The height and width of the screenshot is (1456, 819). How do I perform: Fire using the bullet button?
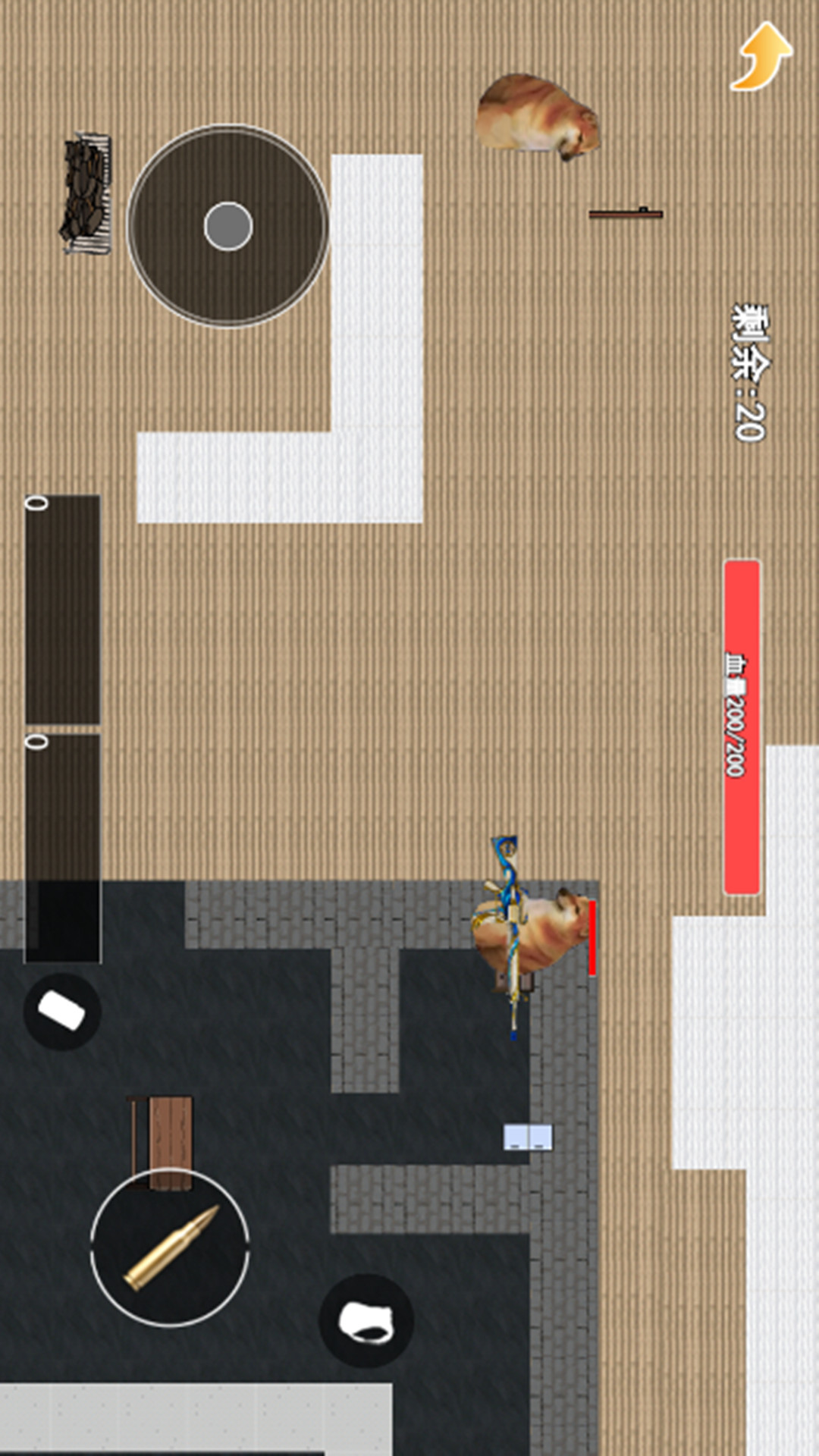170,1247
